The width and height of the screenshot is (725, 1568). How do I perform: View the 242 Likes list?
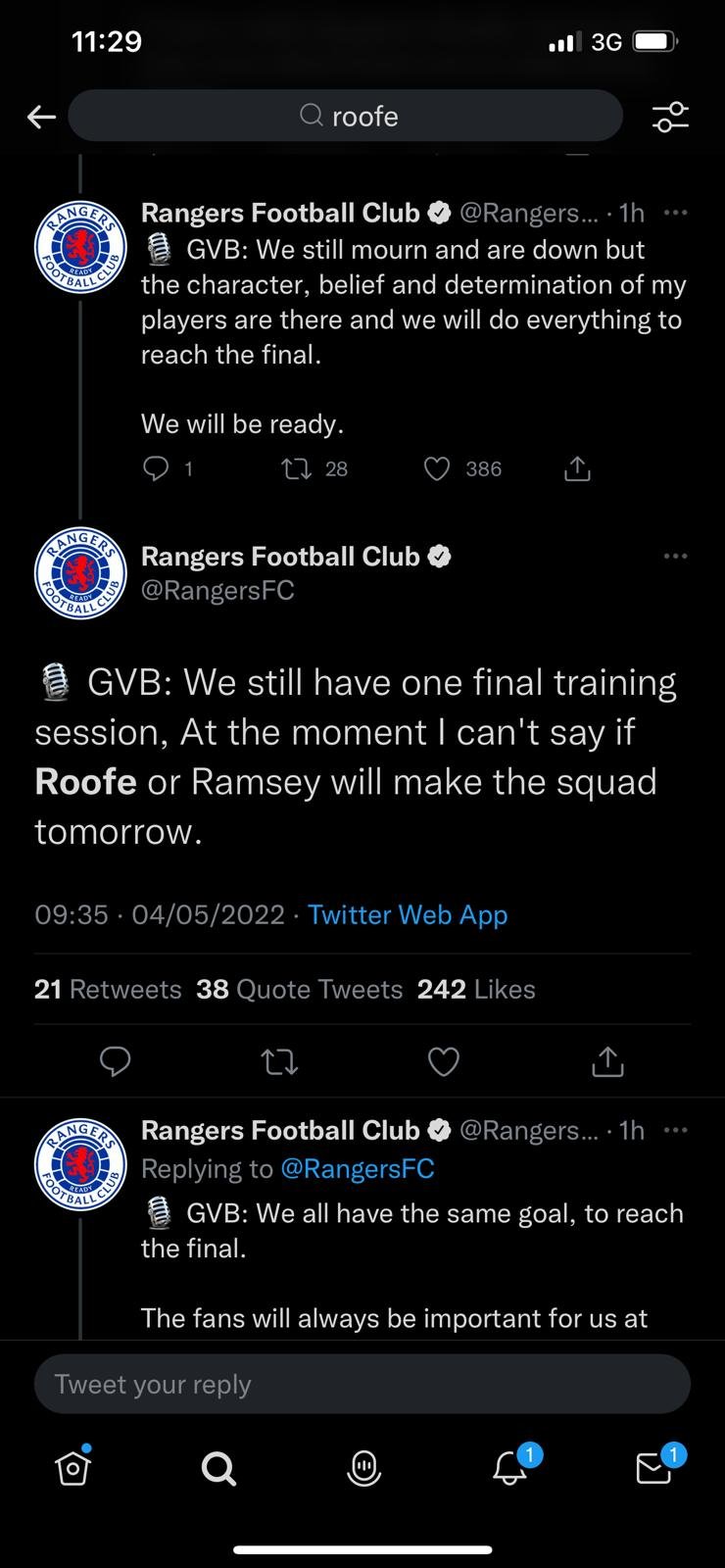476,989
